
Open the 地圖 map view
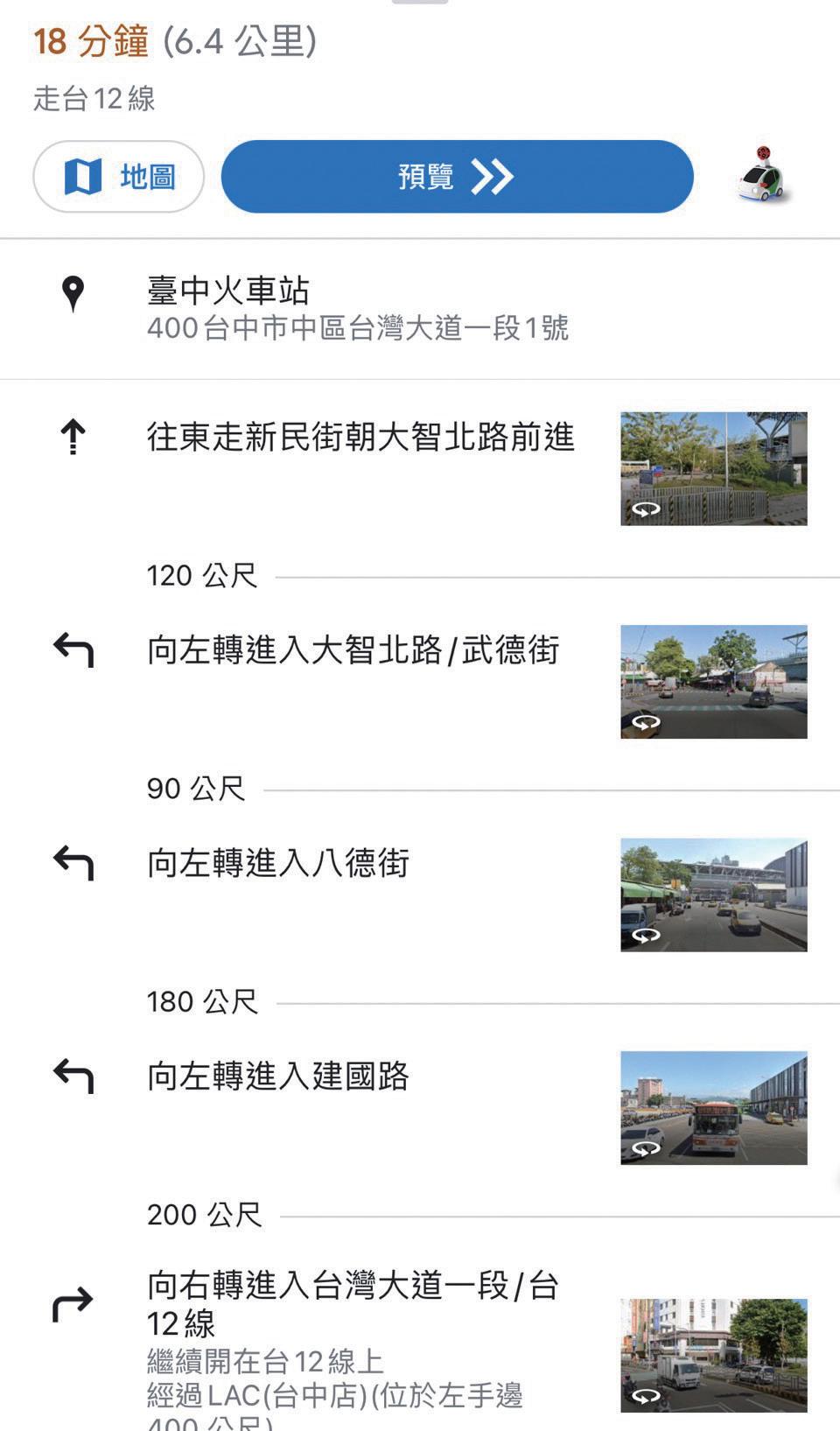[x=119, y=177]
